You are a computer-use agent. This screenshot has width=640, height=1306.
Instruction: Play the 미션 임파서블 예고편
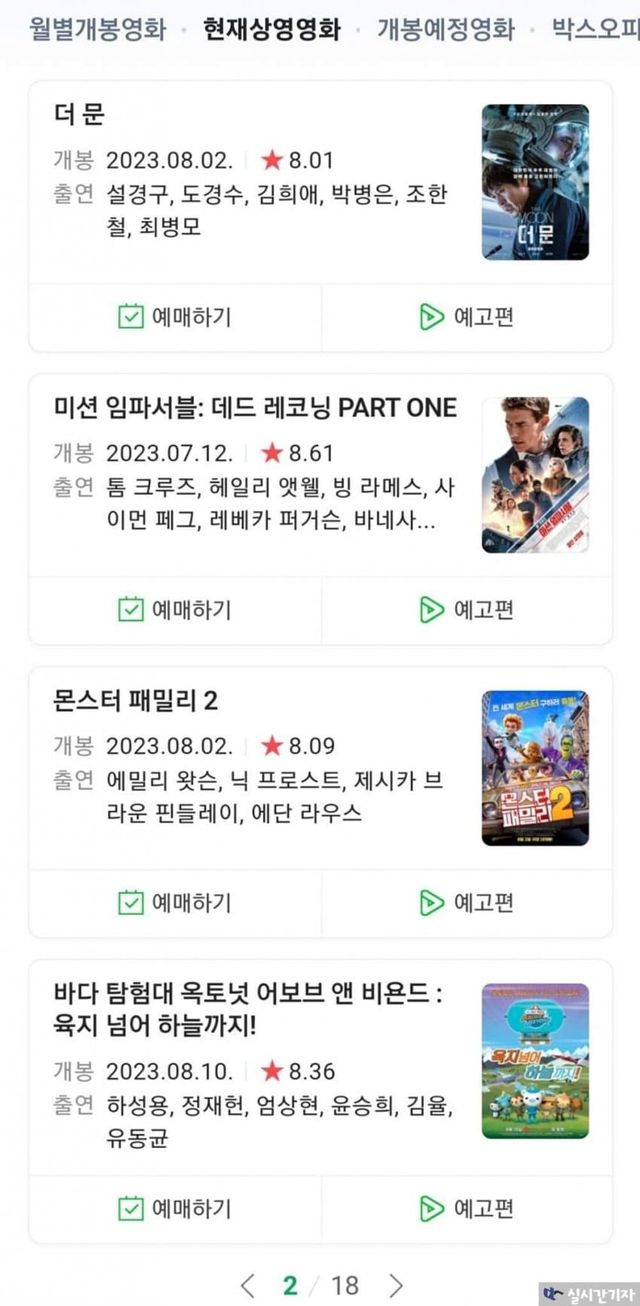pyautogui.click(x=466, y=609)
